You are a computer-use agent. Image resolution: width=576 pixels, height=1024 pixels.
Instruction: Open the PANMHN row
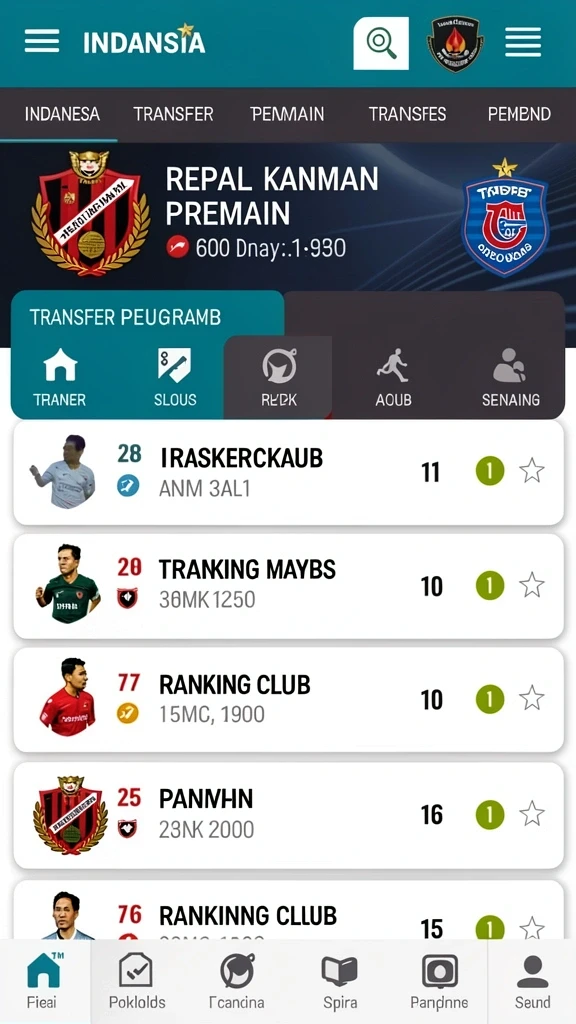point(288,814)
